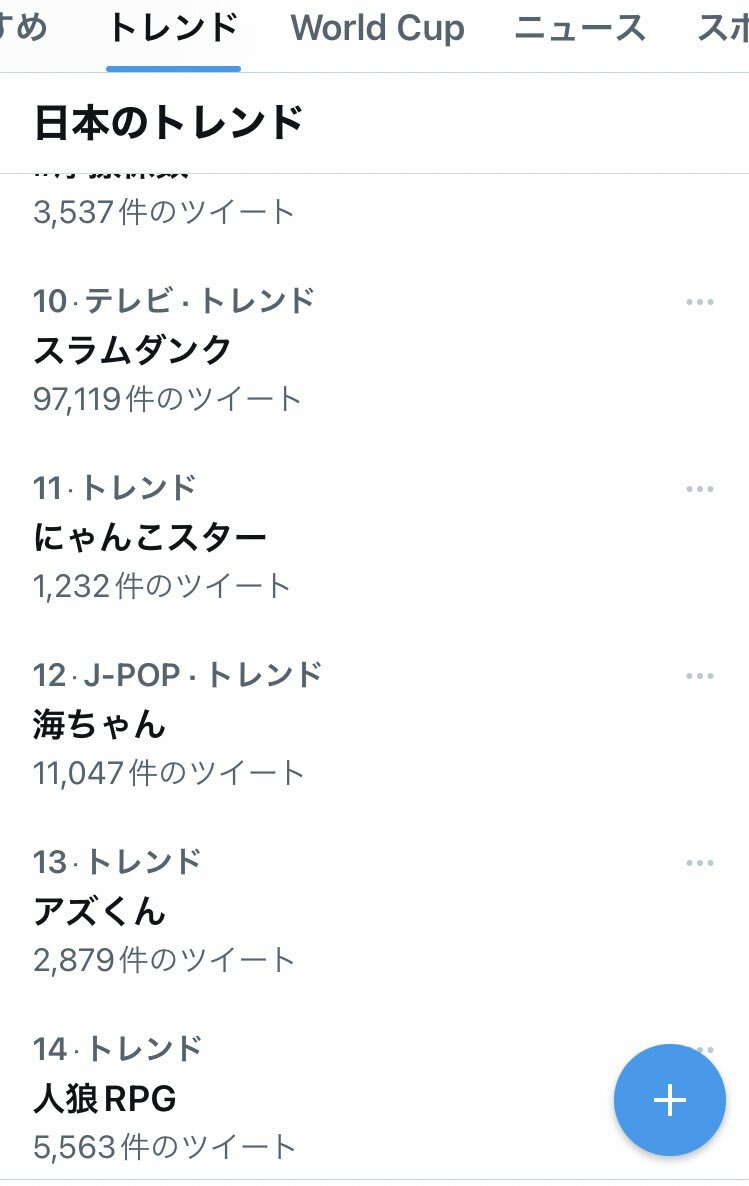The image size is (749, 1186).
Task: Open more options for スラムダンク
Action: (x=699, y=302)
